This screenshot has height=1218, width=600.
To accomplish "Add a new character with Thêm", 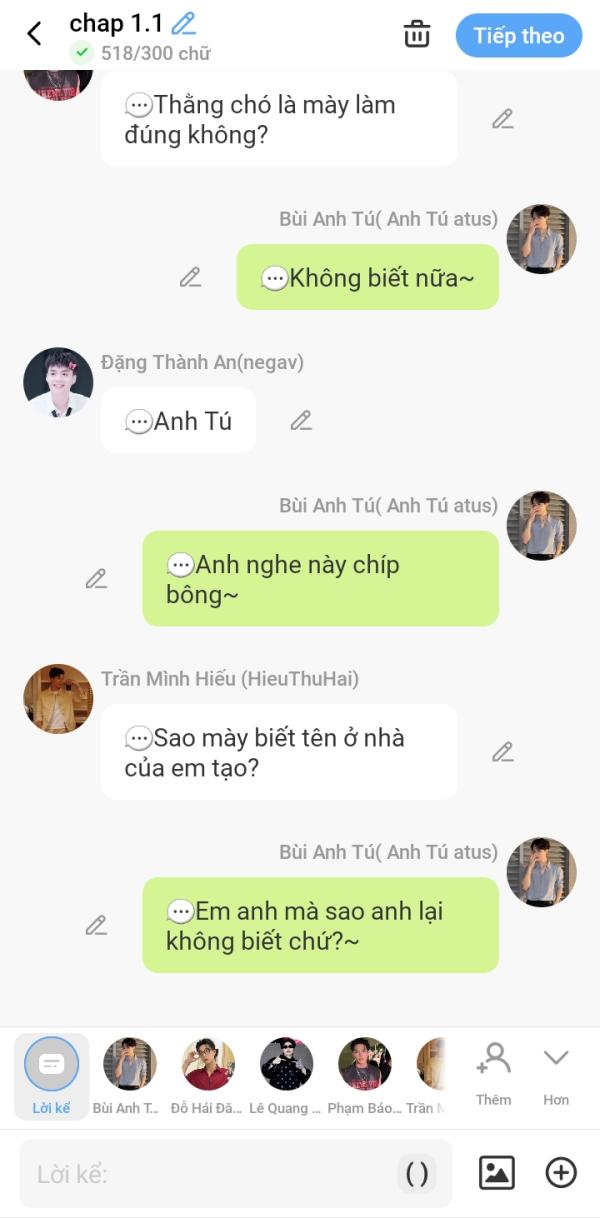I will point(493,1074).
